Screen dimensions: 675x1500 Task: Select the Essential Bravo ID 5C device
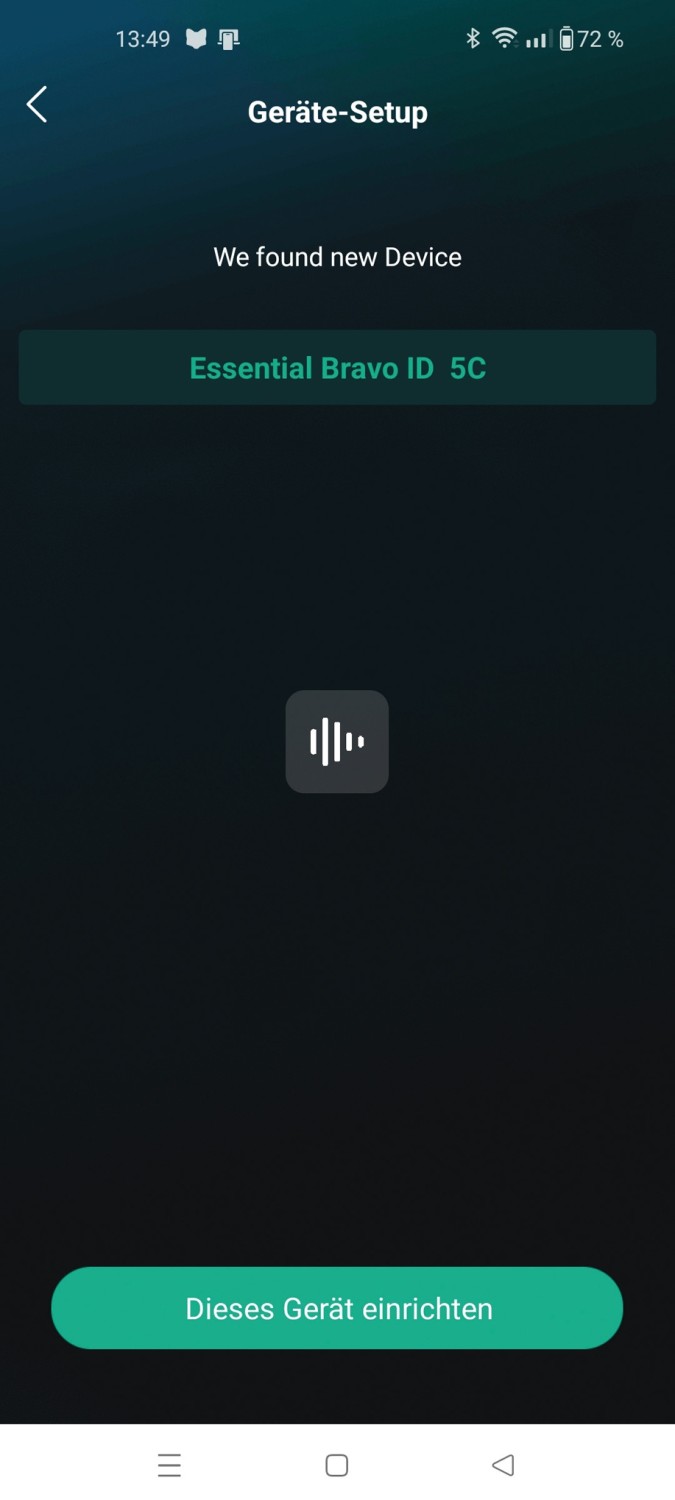[x=337, y=368]
